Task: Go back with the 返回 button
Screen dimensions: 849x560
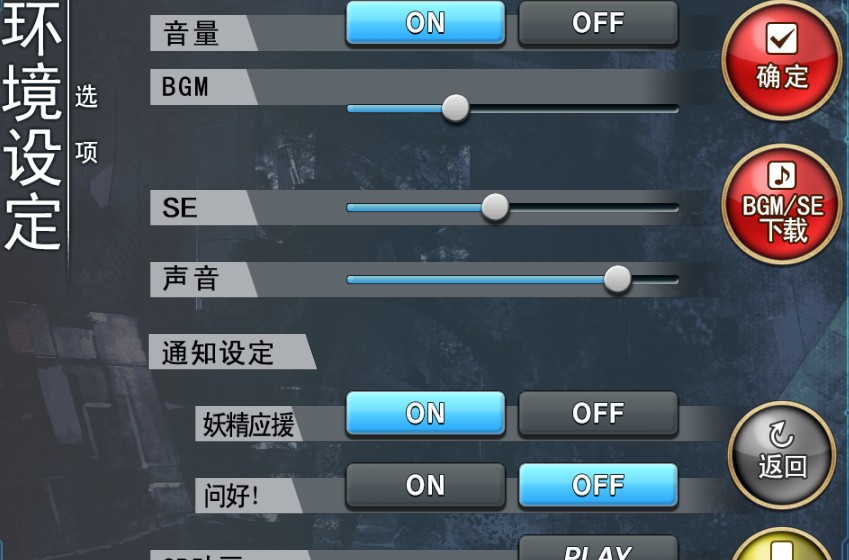Action: tap(782, 453)
